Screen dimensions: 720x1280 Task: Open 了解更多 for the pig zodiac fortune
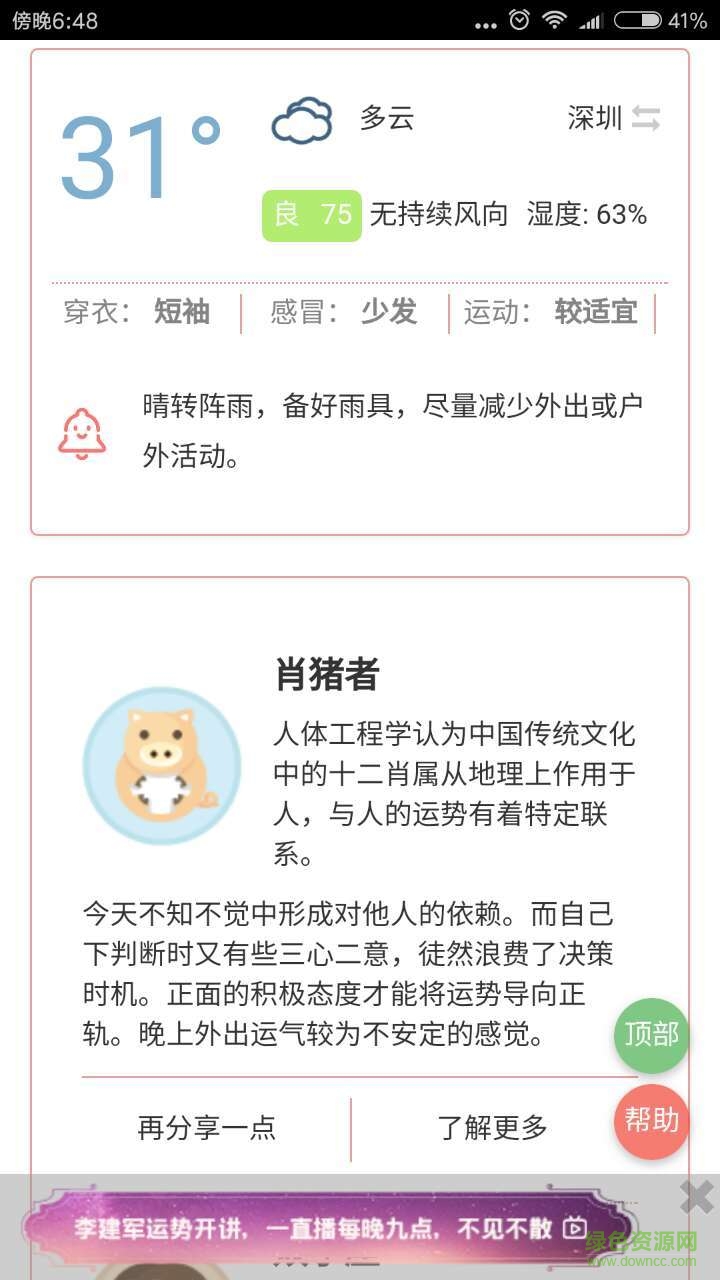pyautogui.click(x=492, y=1128)
